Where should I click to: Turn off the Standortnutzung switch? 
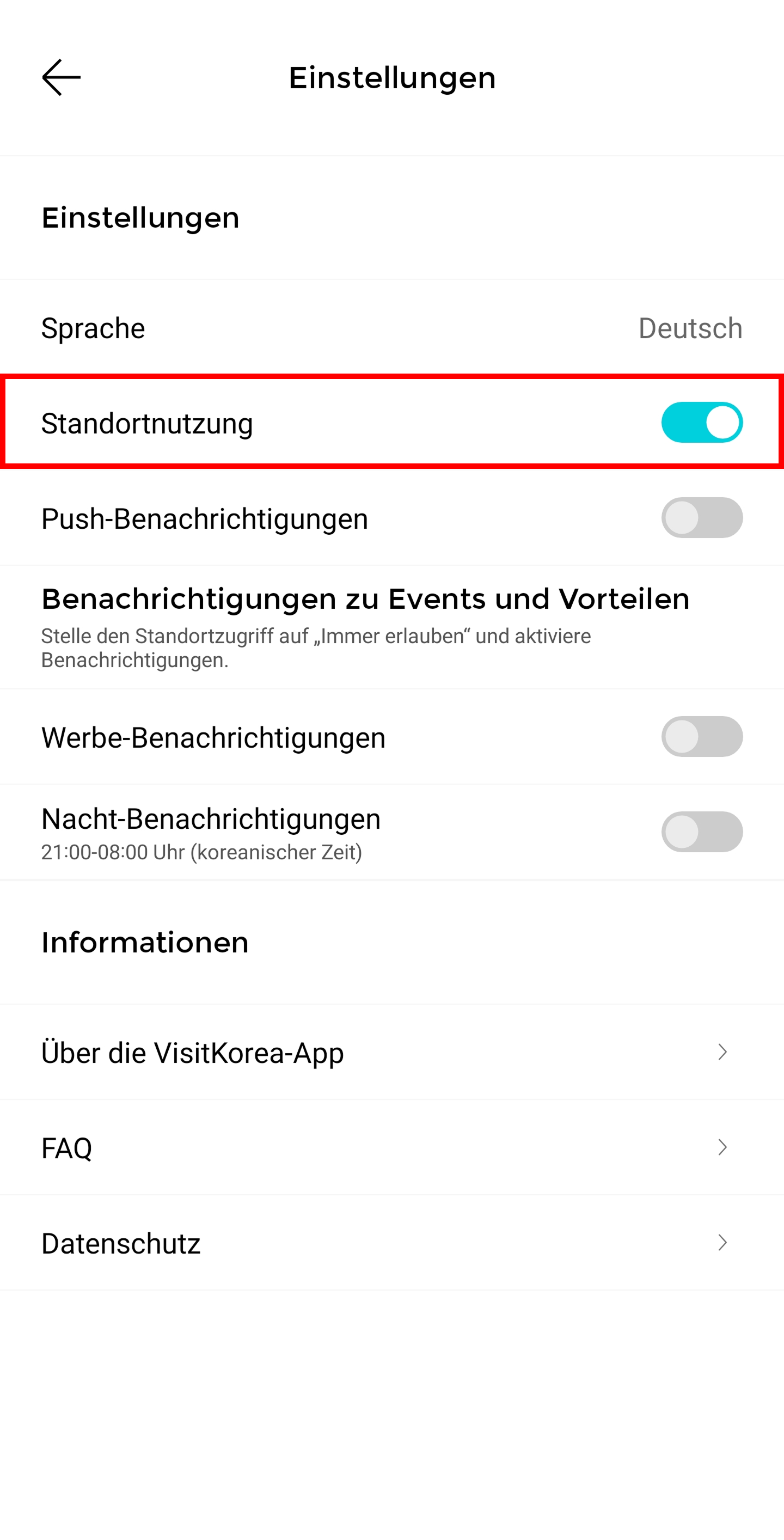(702, 423)
